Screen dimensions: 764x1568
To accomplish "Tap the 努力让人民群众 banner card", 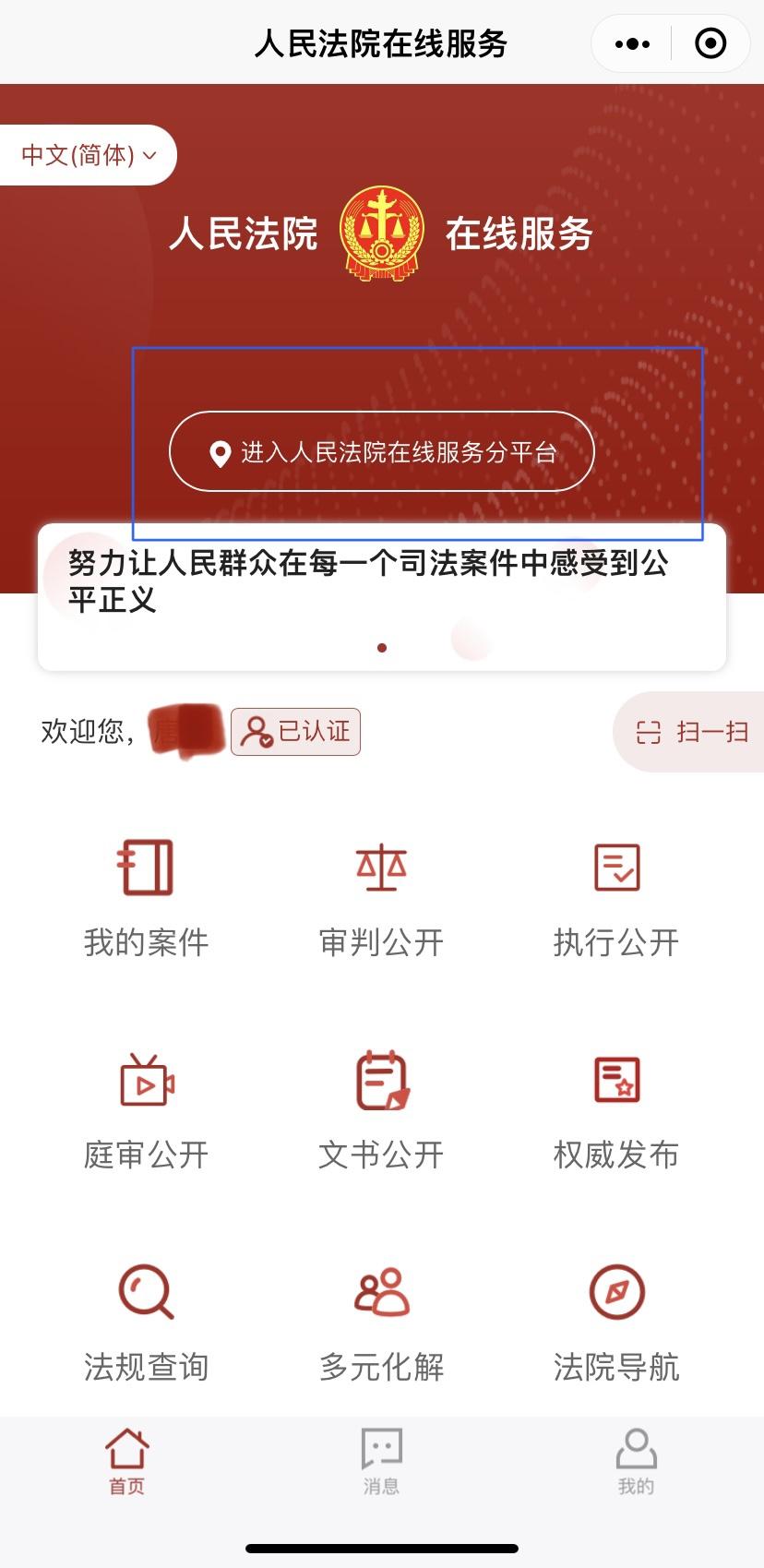I will 381,591.
